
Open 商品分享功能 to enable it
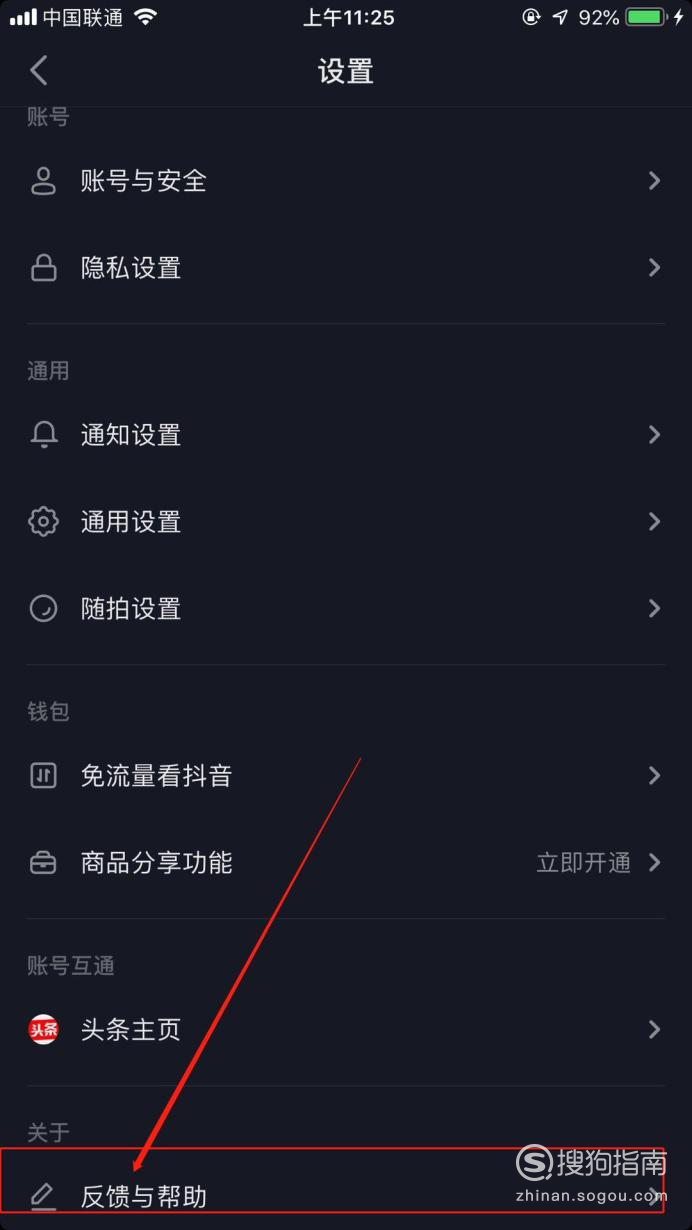click(346, 863)
